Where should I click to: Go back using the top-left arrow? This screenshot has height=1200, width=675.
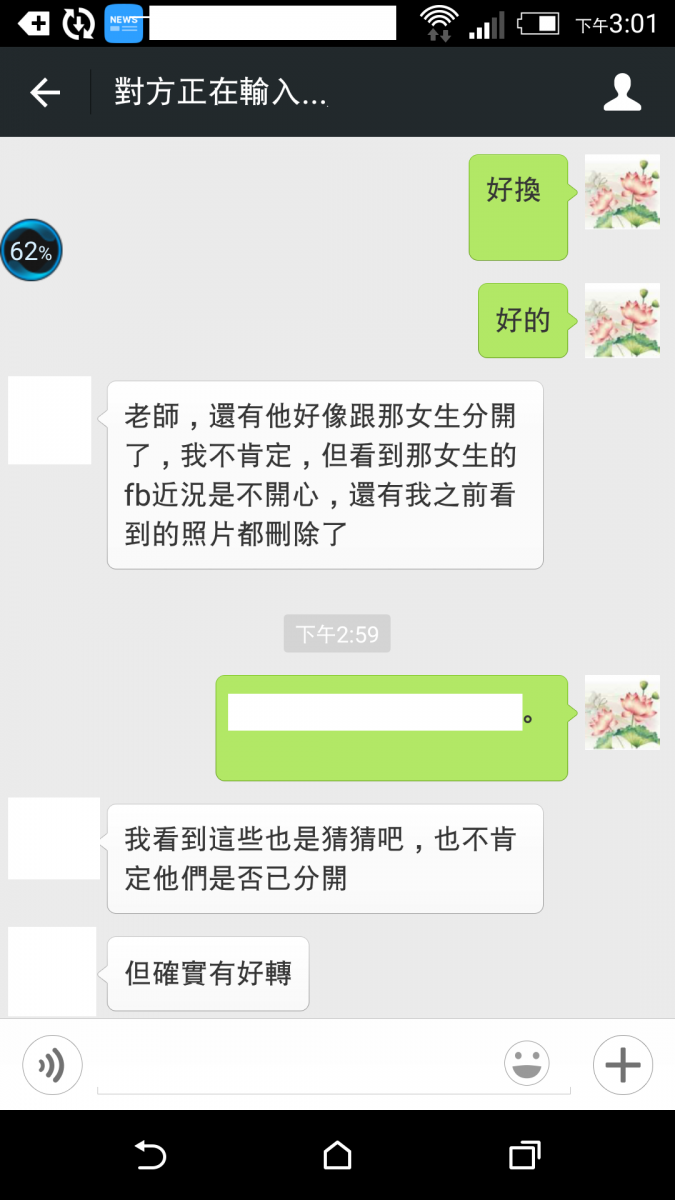(45, 93)
